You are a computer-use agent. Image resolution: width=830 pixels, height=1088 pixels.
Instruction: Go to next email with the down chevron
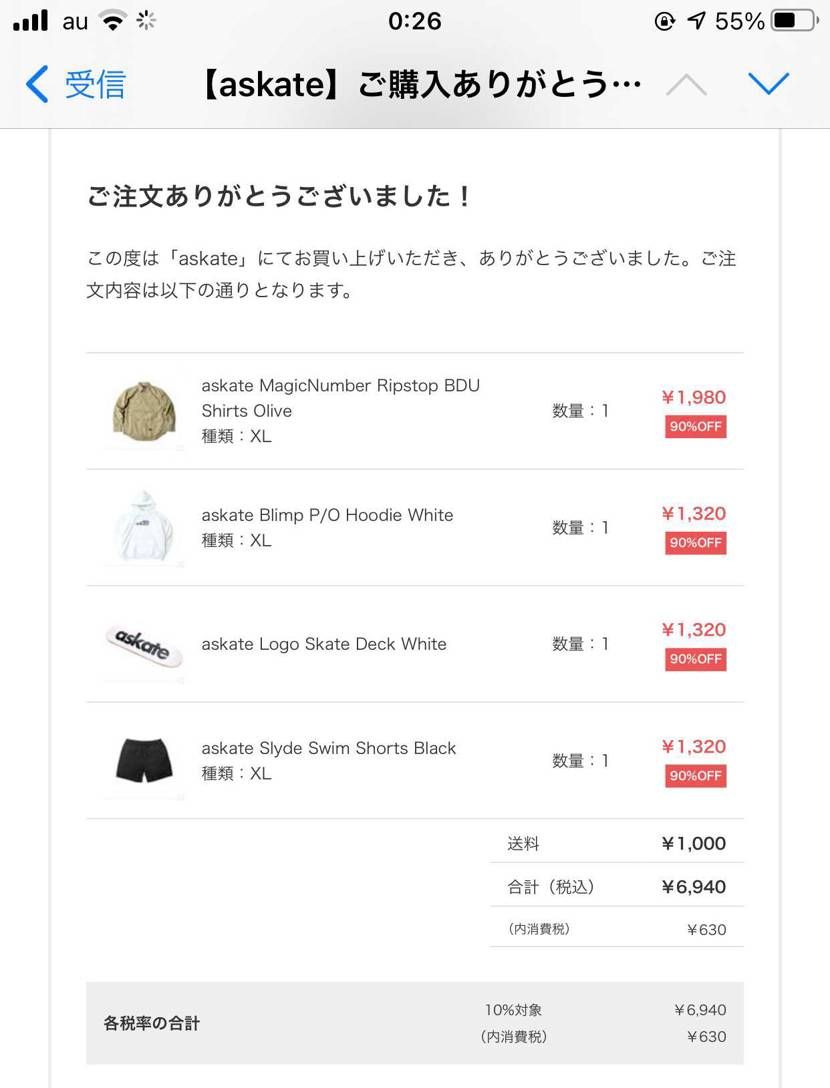769,85
